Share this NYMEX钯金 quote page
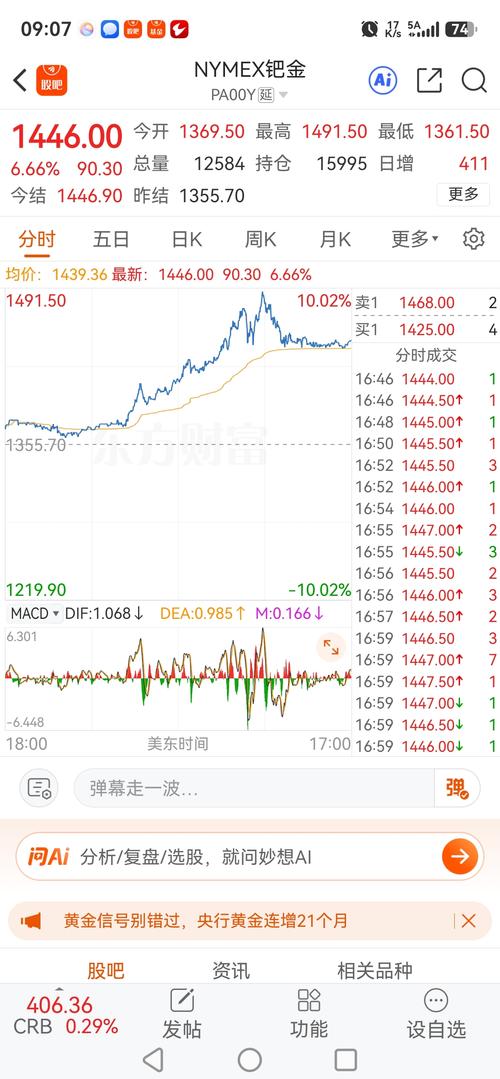This screenshot has width=500, height=1079. point(429,81)
